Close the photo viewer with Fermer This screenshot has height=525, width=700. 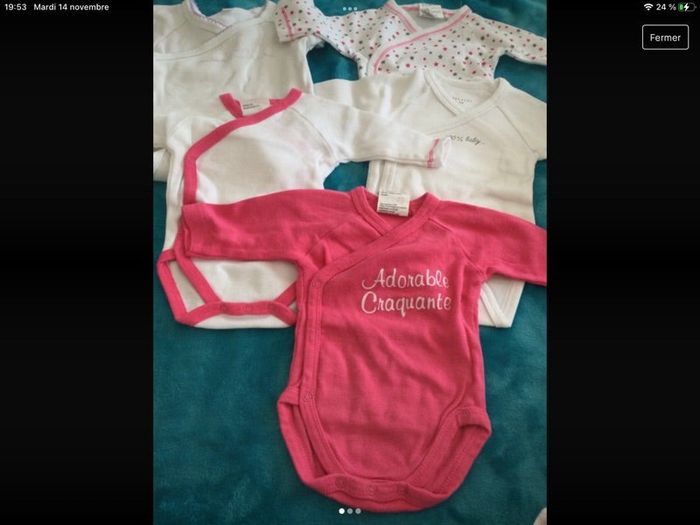(x=665, y=37)
